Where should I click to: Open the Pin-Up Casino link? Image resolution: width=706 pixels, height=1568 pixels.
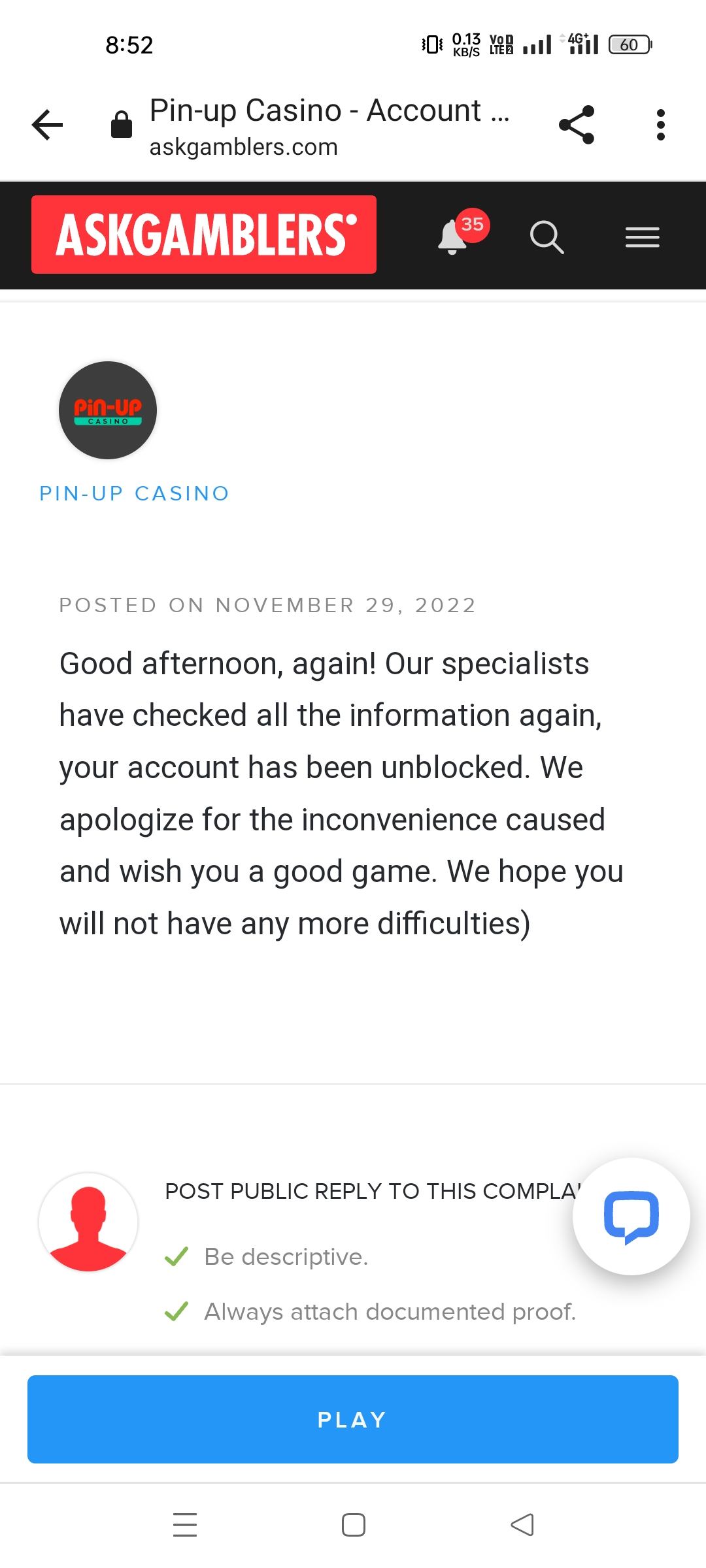134,493
